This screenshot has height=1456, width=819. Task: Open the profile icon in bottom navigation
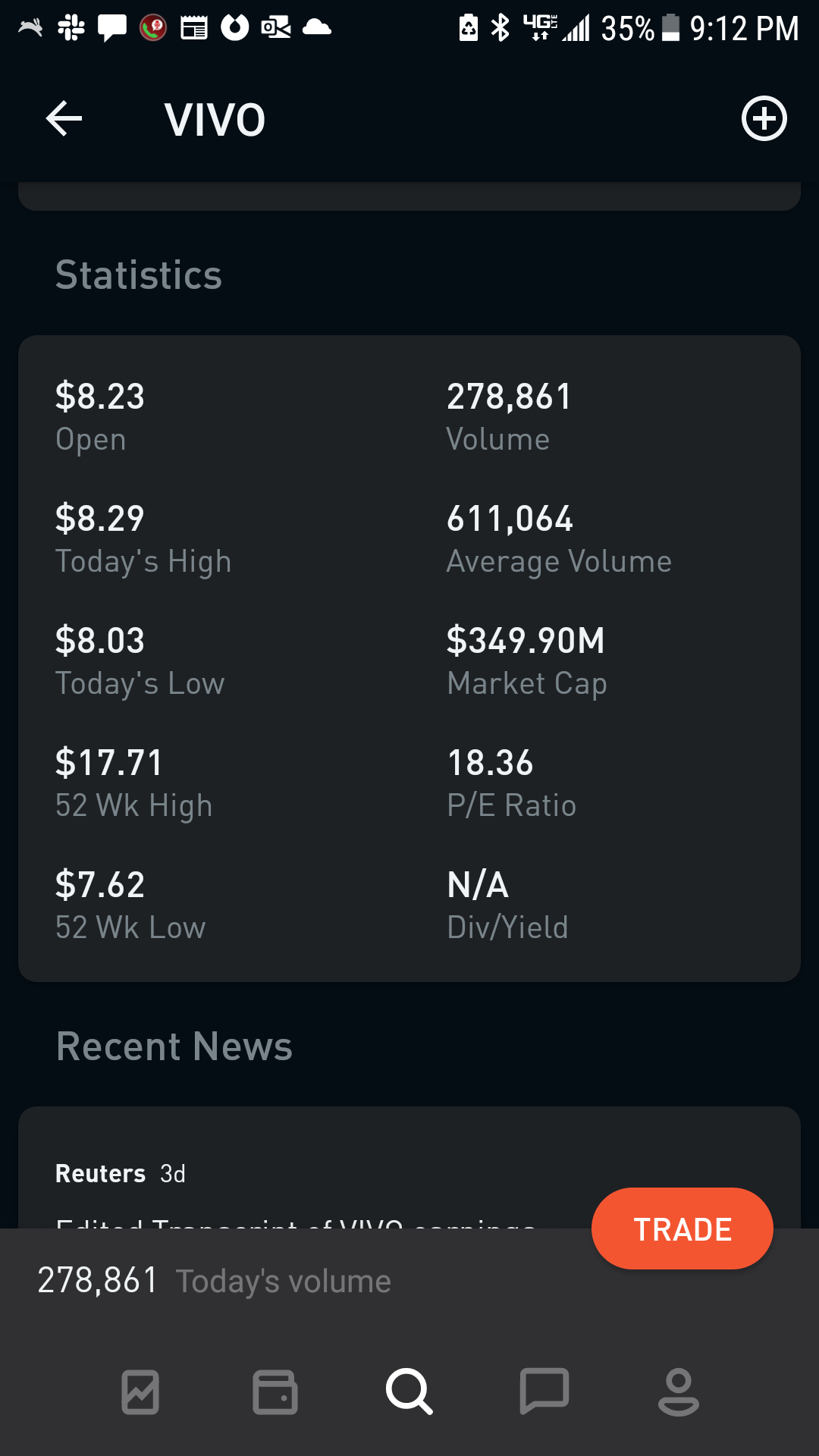679,1392
